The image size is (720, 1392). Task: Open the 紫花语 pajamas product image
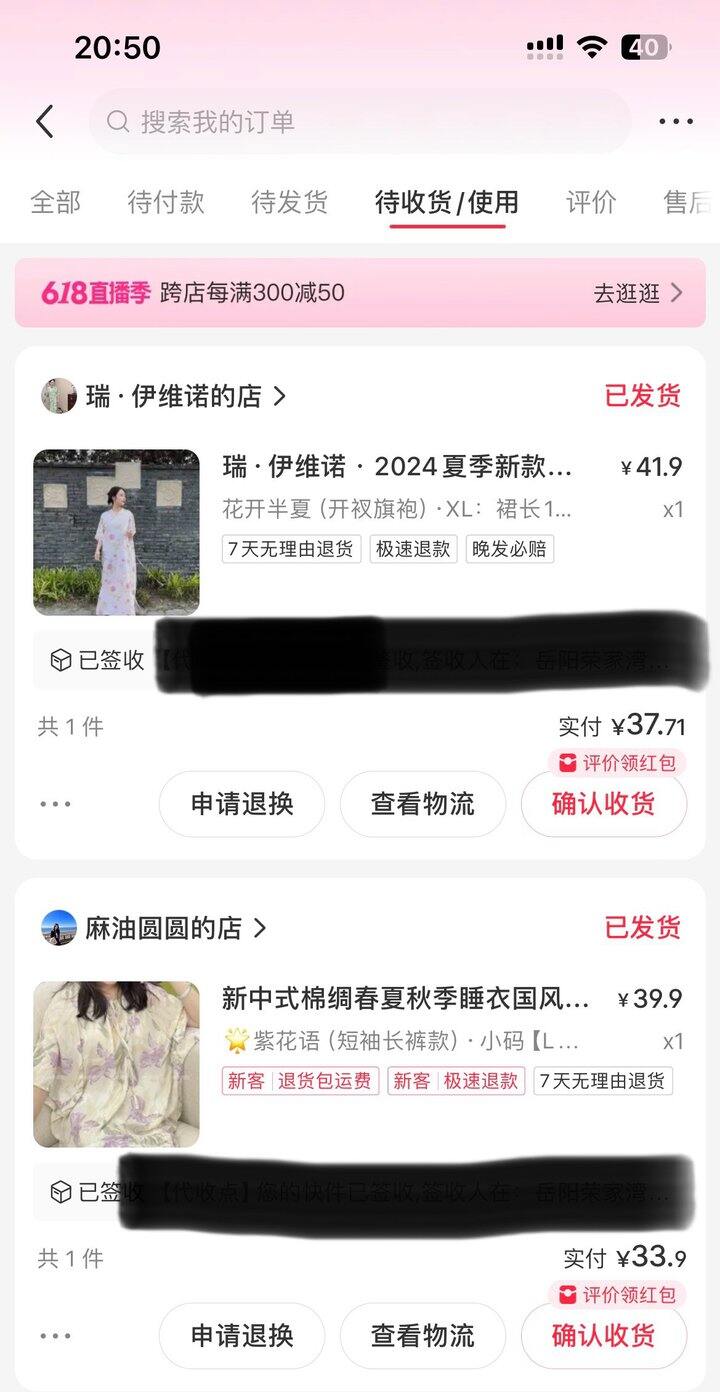click(x=116, y=1064)
